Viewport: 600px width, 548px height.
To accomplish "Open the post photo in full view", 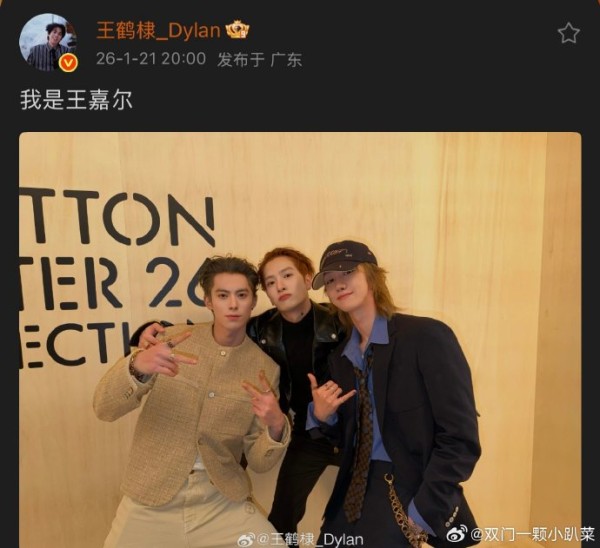I will pyautogui.click(x=300, y=340).
